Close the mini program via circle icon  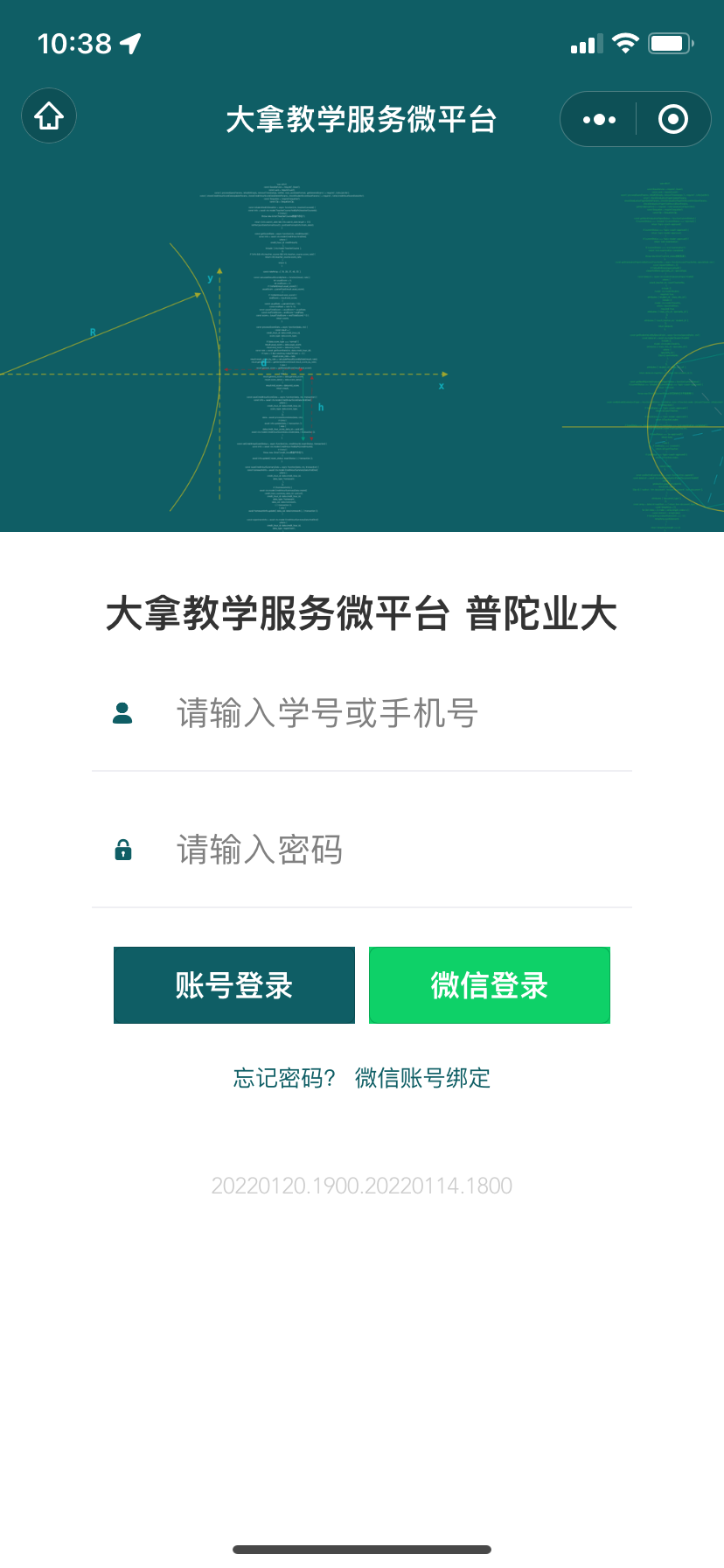tap(672, 120)
